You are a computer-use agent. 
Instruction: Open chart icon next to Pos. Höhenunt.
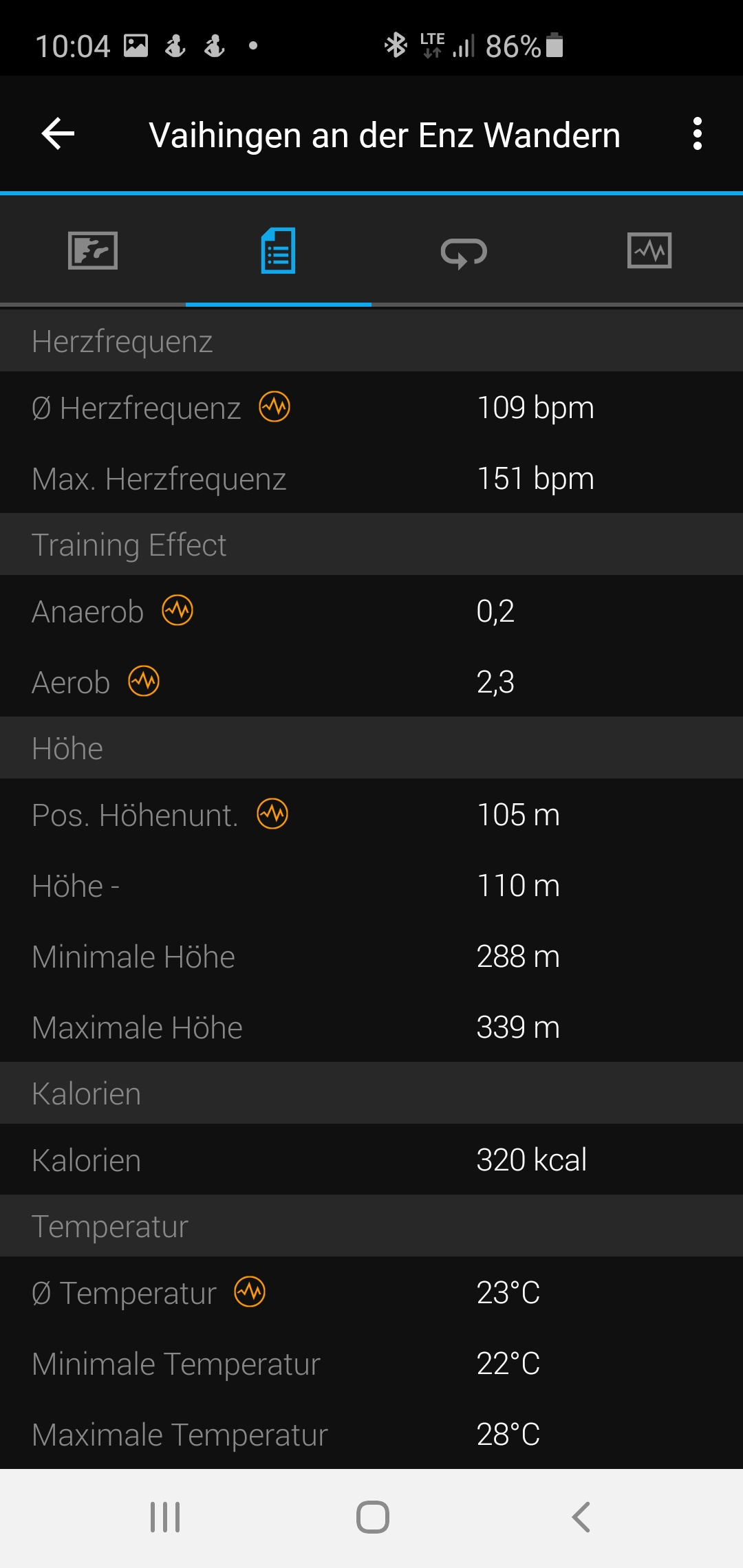(x=272, y=814)
